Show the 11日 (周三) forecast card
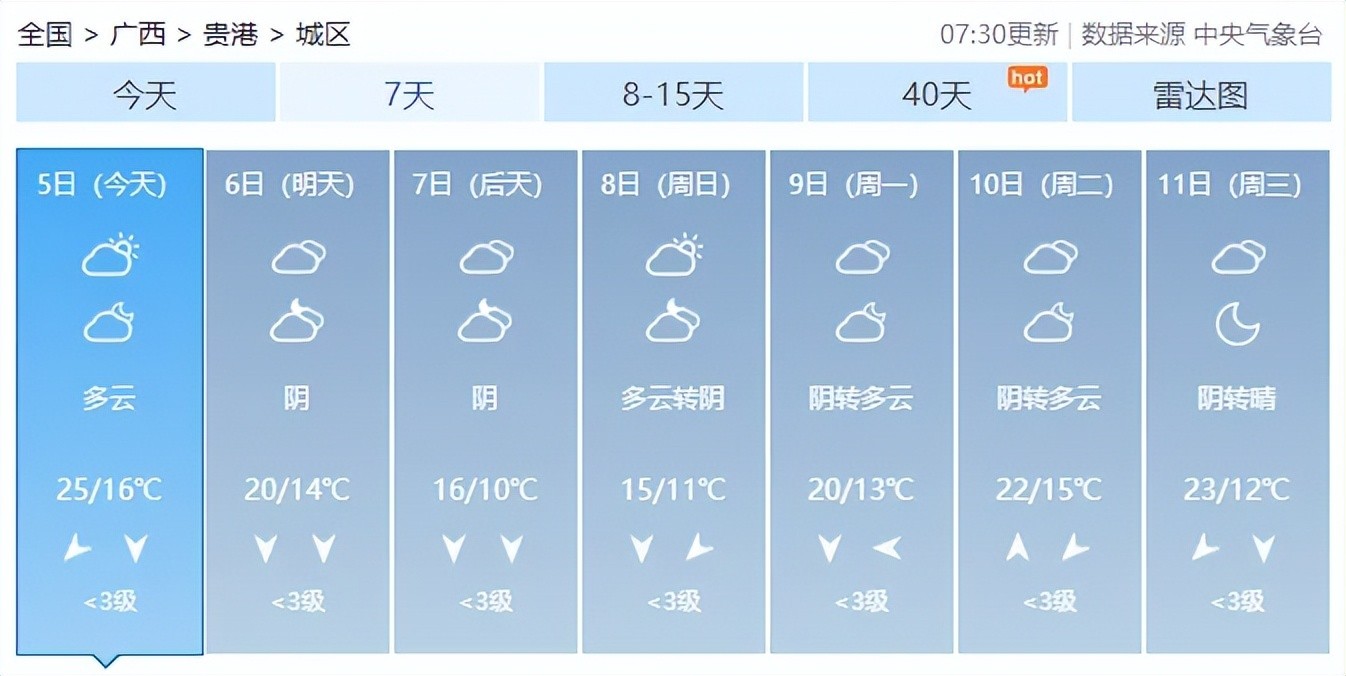The height and width of the screenshot is (676, 1346). point(1237,400)
